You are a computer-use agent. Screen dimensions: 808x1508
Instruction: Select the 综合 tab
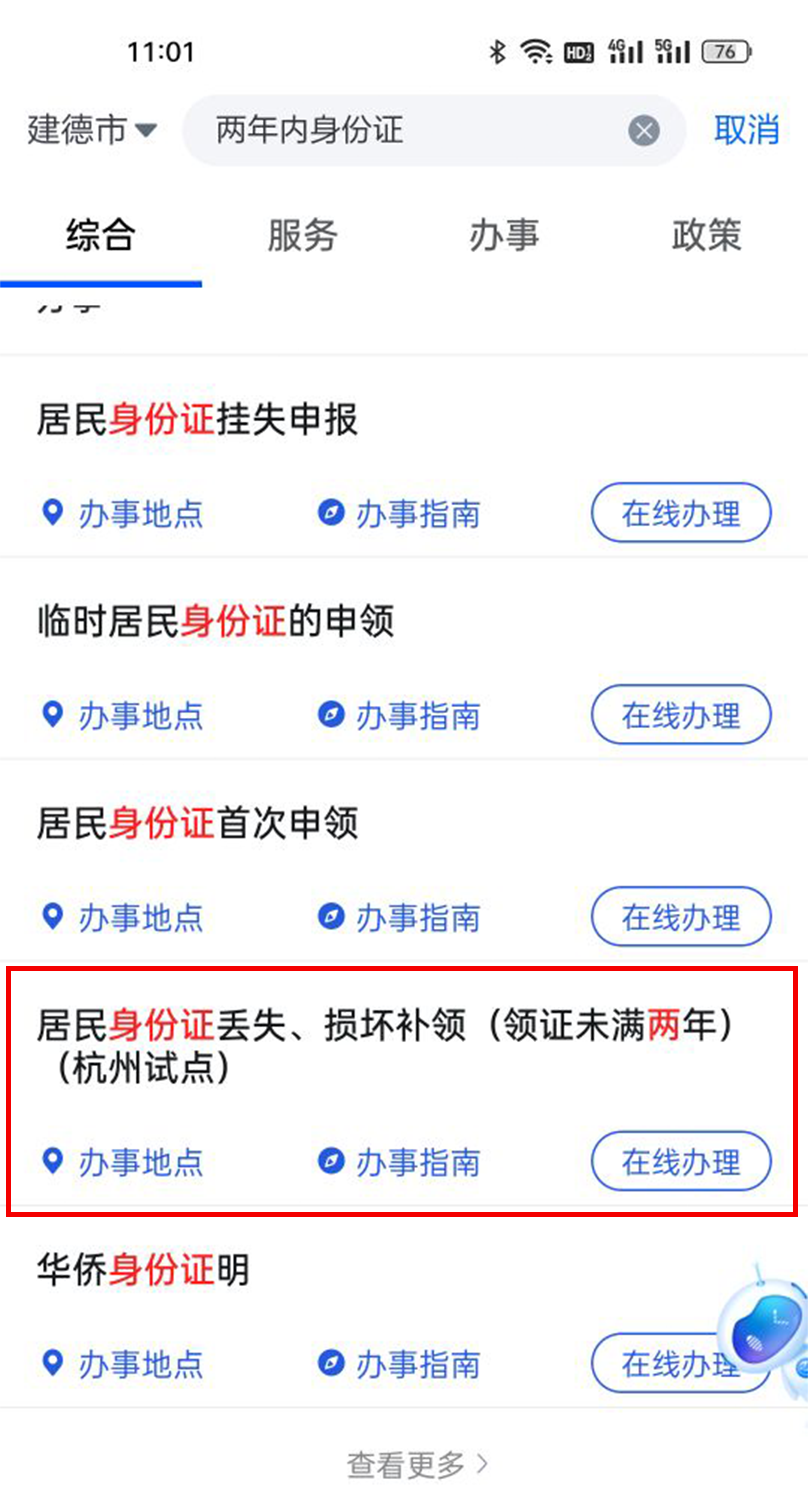[x=101, y=236]
